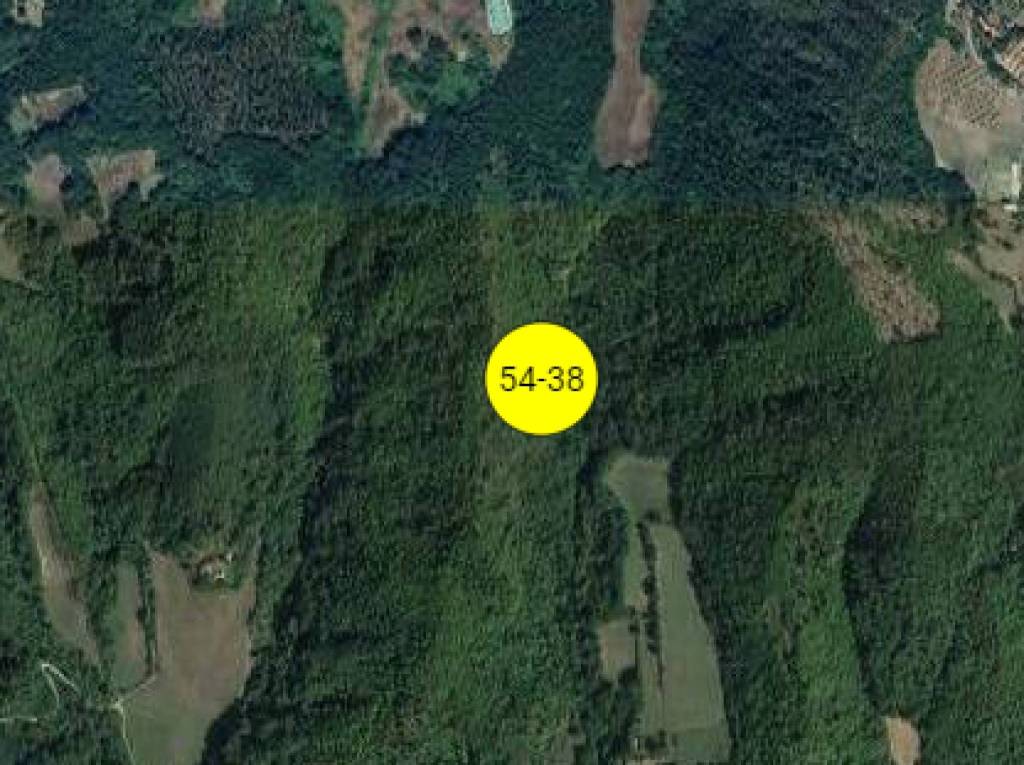Tap the yellow 54-38 map marker

pos(541,379)
